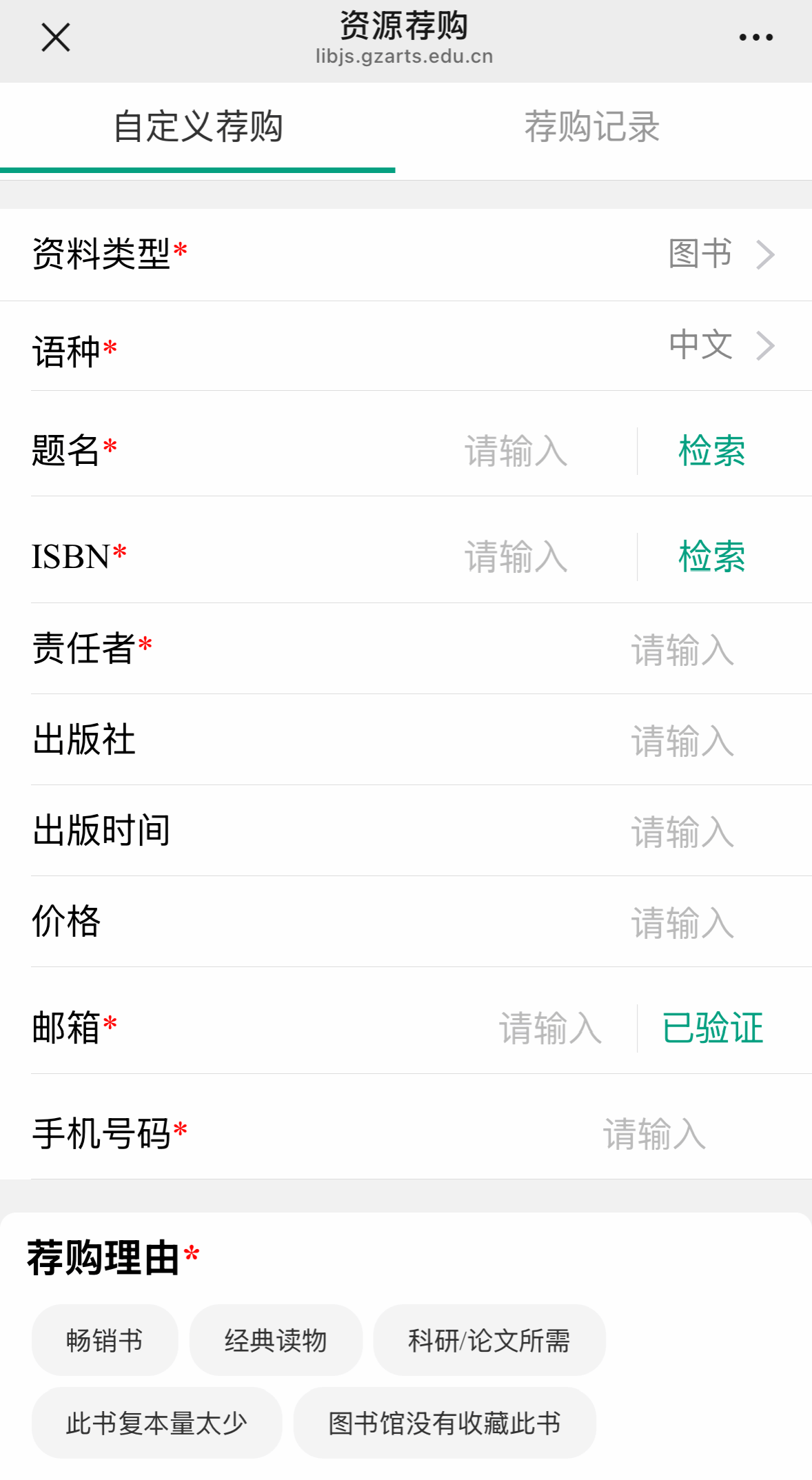Tap 检索 next to the 题名 field
812x1480 pixels.
click(711, 451)
